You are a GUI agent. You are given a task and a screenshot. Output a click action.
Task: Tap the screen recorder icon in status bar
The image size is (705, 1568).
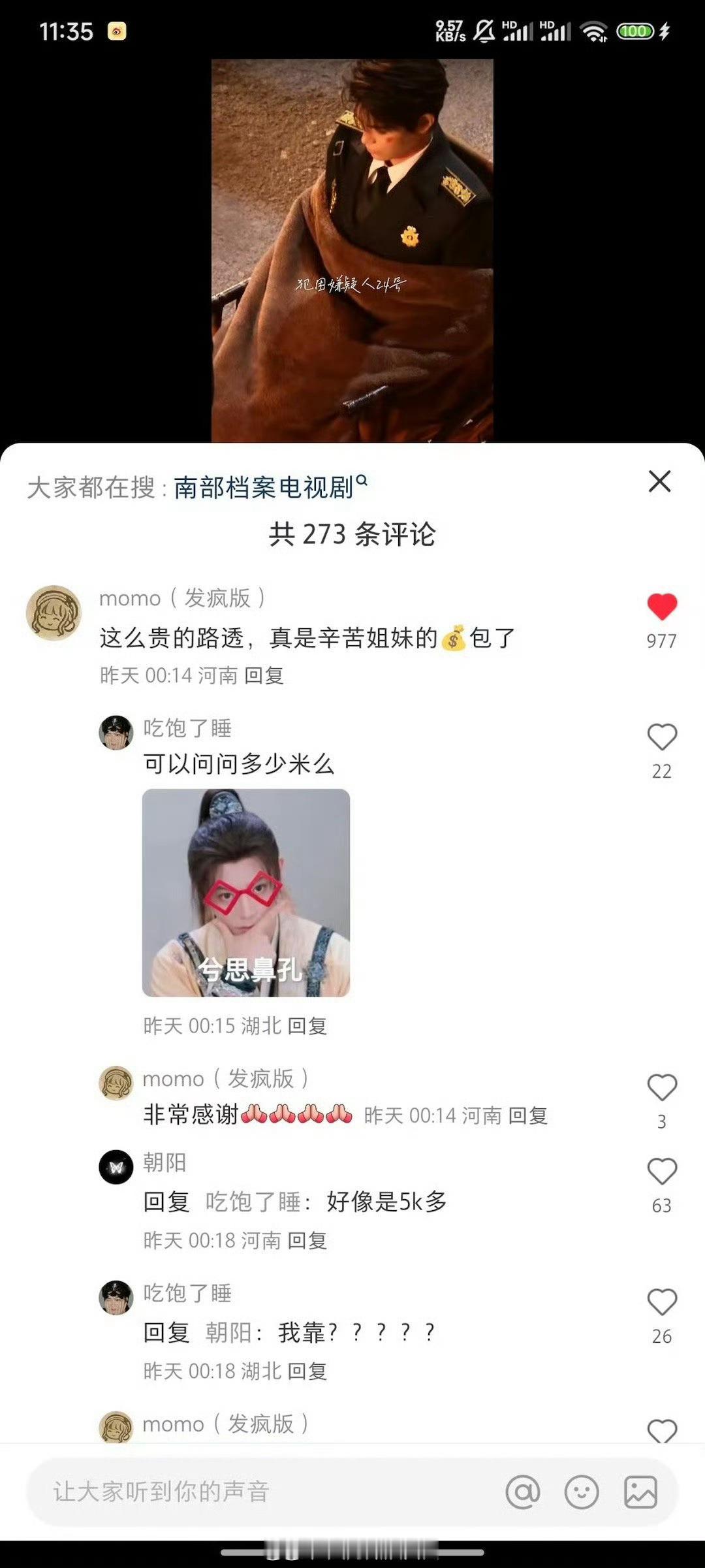(x=116, y=31)
